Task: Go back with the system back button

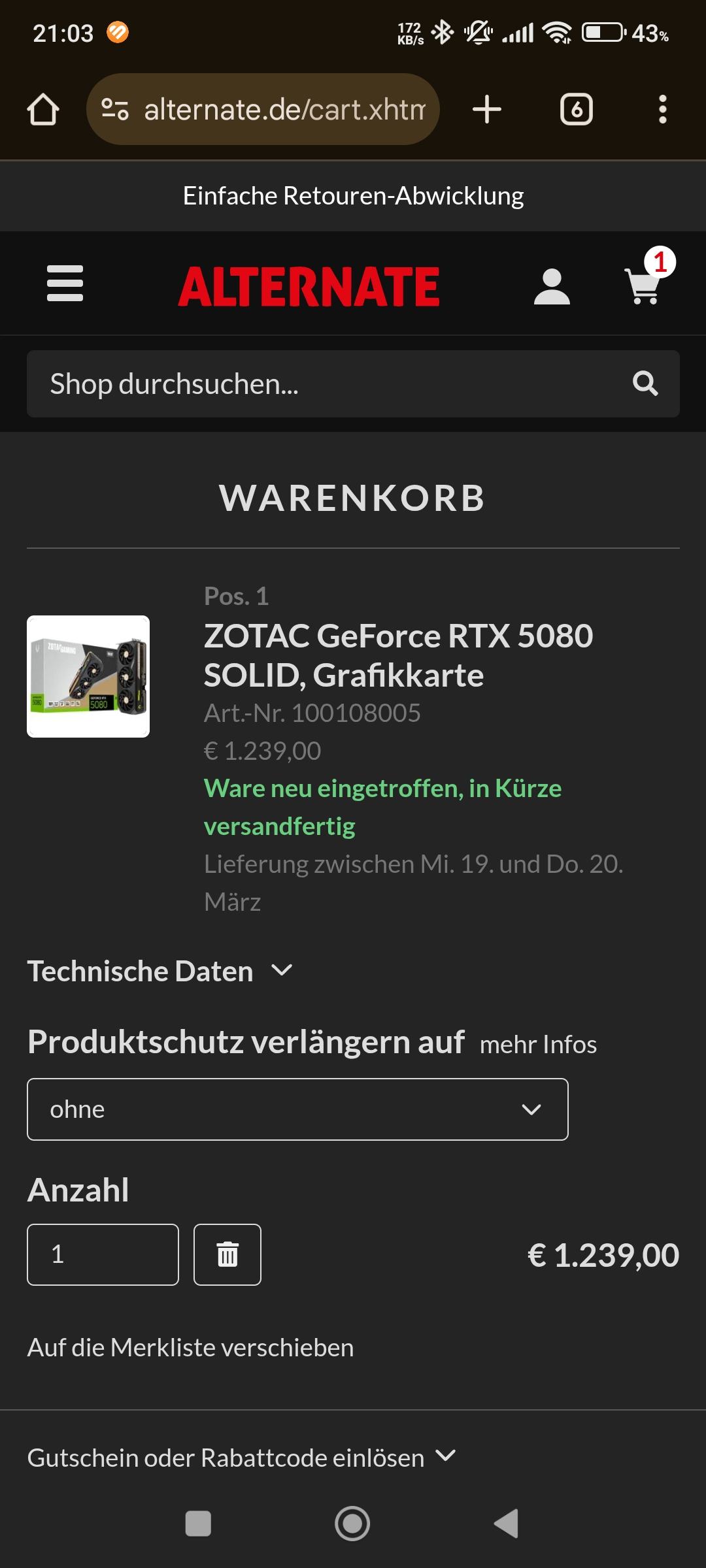Action: (x=507, y=1524)
